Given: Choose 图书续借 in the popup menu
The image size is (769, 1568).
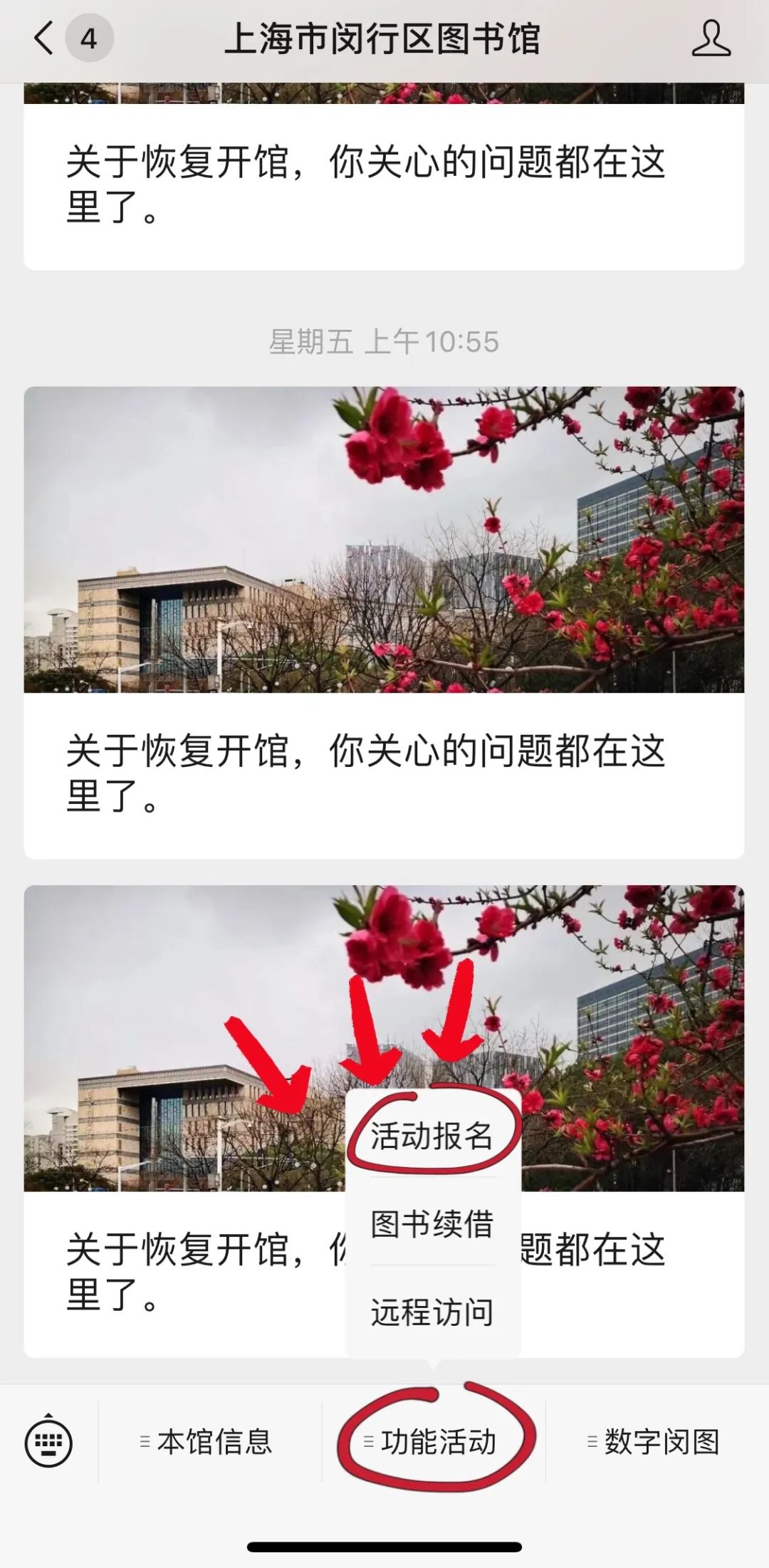Looking at the screenshot, I should pos(432,1223).
